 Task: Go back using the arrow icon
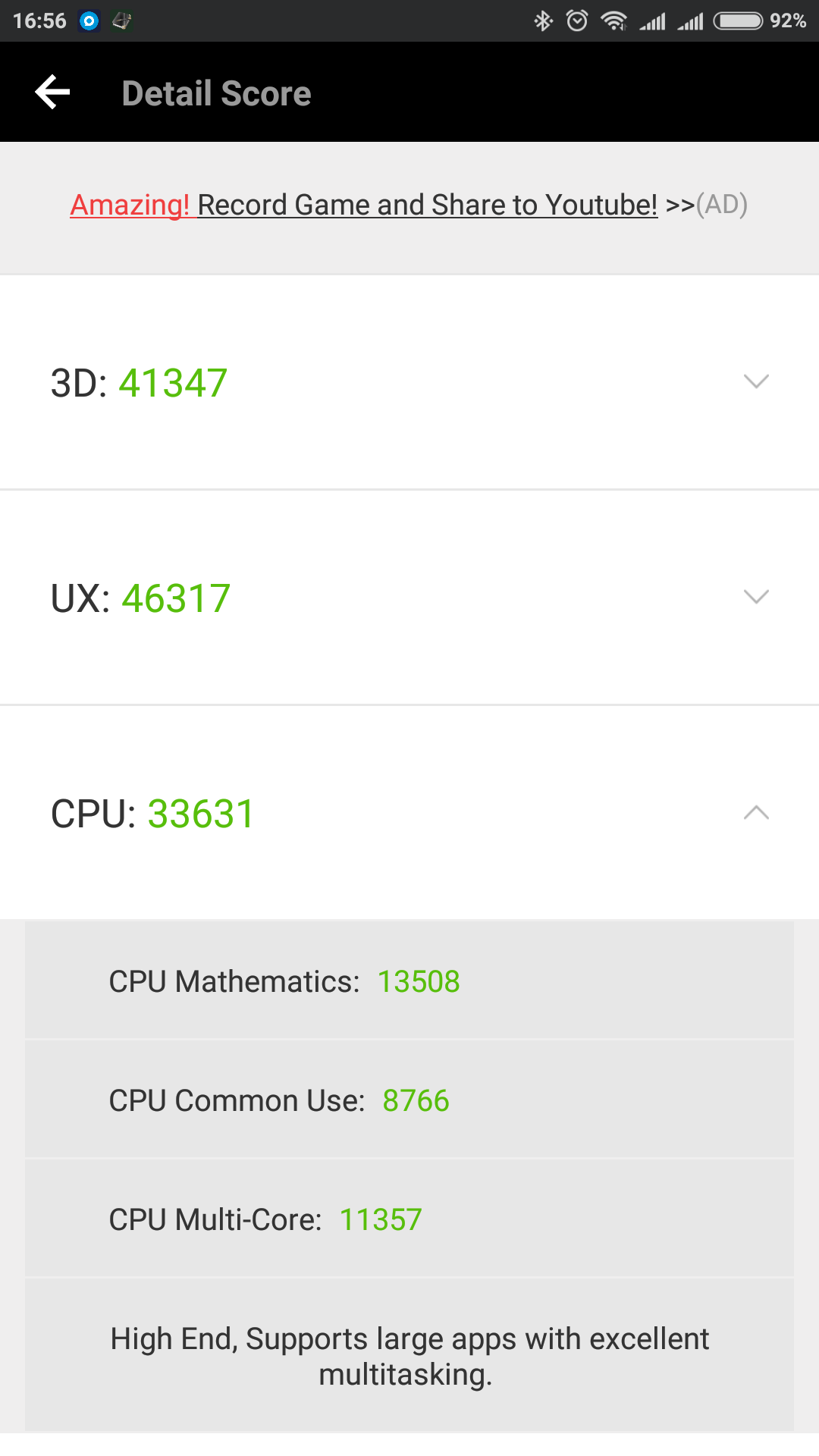coord(52,93)
